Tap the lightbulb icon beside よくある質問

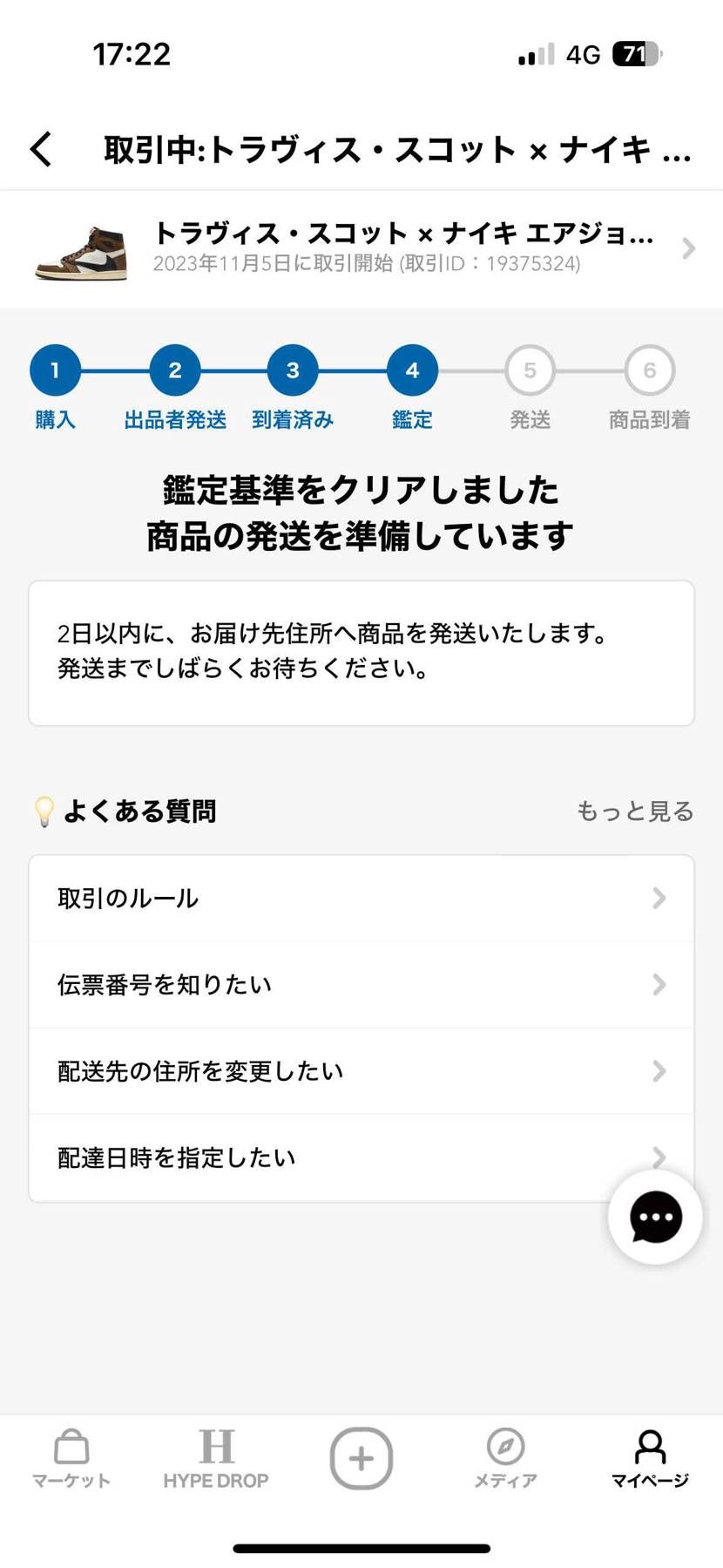click(45, 811)
